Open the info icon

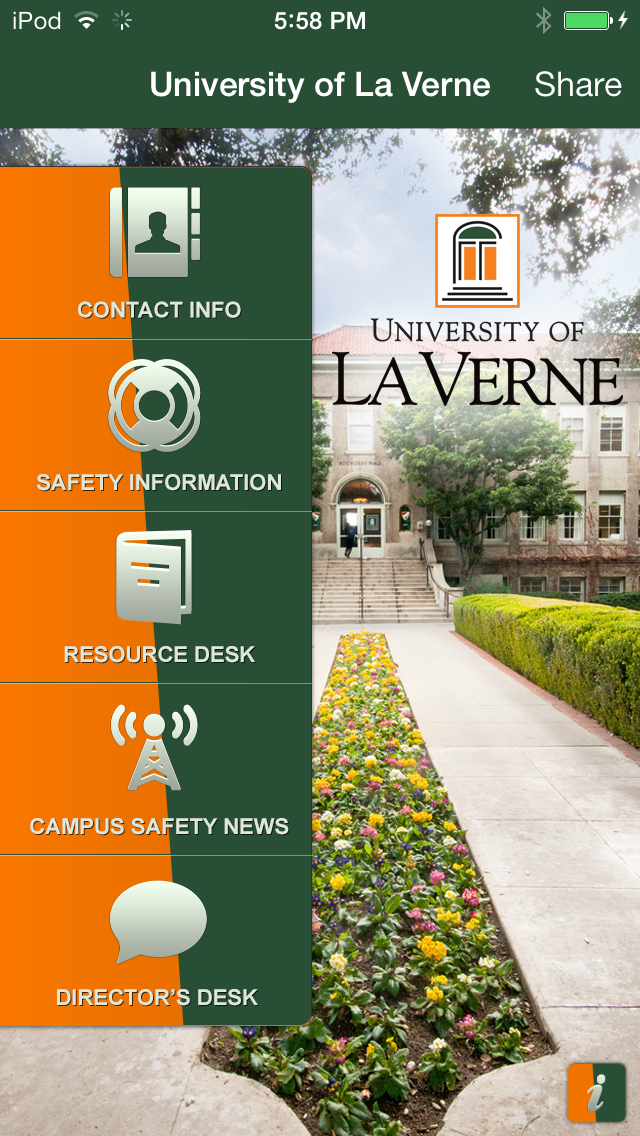click(x=596, y=1092)
